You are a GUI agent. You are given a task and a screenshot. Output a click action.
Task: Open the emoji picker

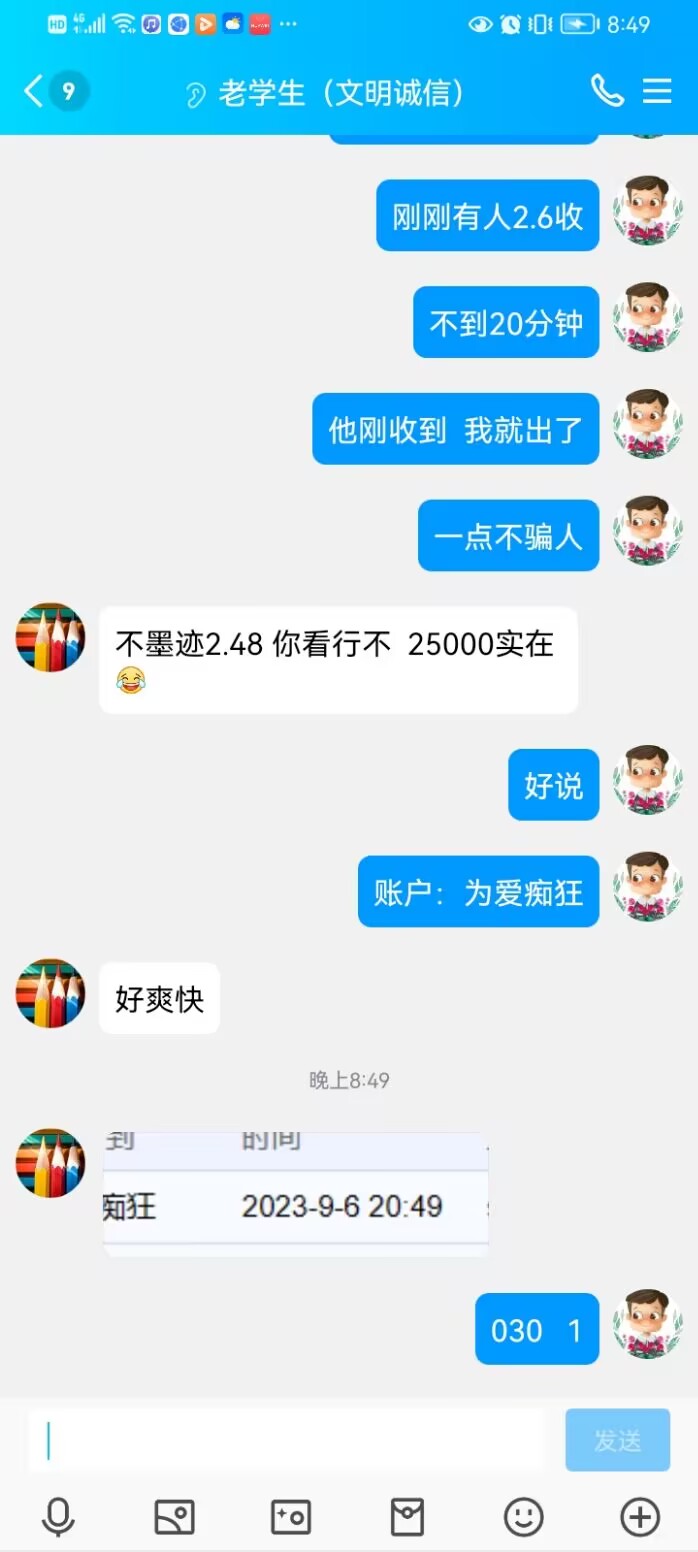[523, 1517]
